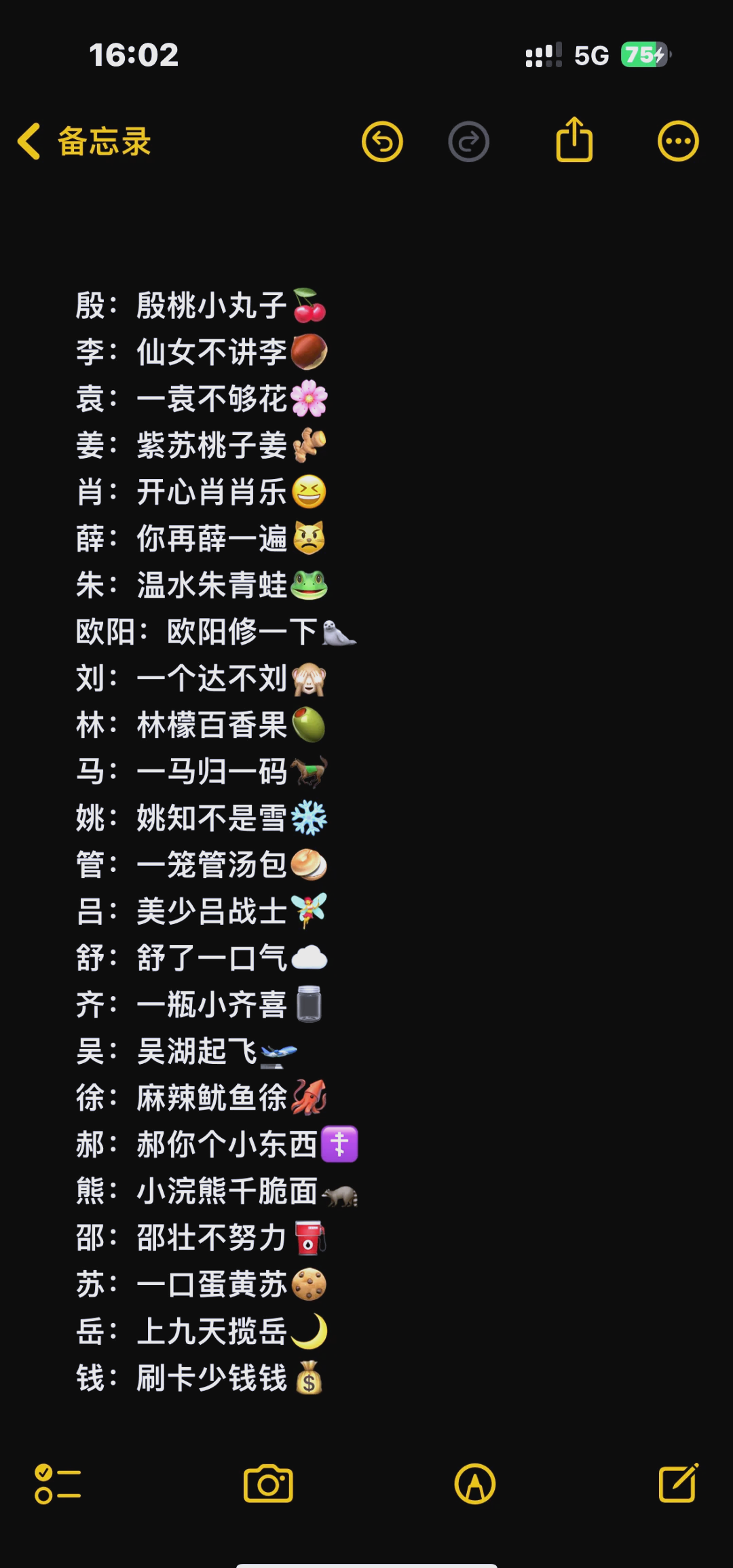This screenshot has height=1568, width=733.
Task: Undo the last edit
Action: [x=382, y=141]
